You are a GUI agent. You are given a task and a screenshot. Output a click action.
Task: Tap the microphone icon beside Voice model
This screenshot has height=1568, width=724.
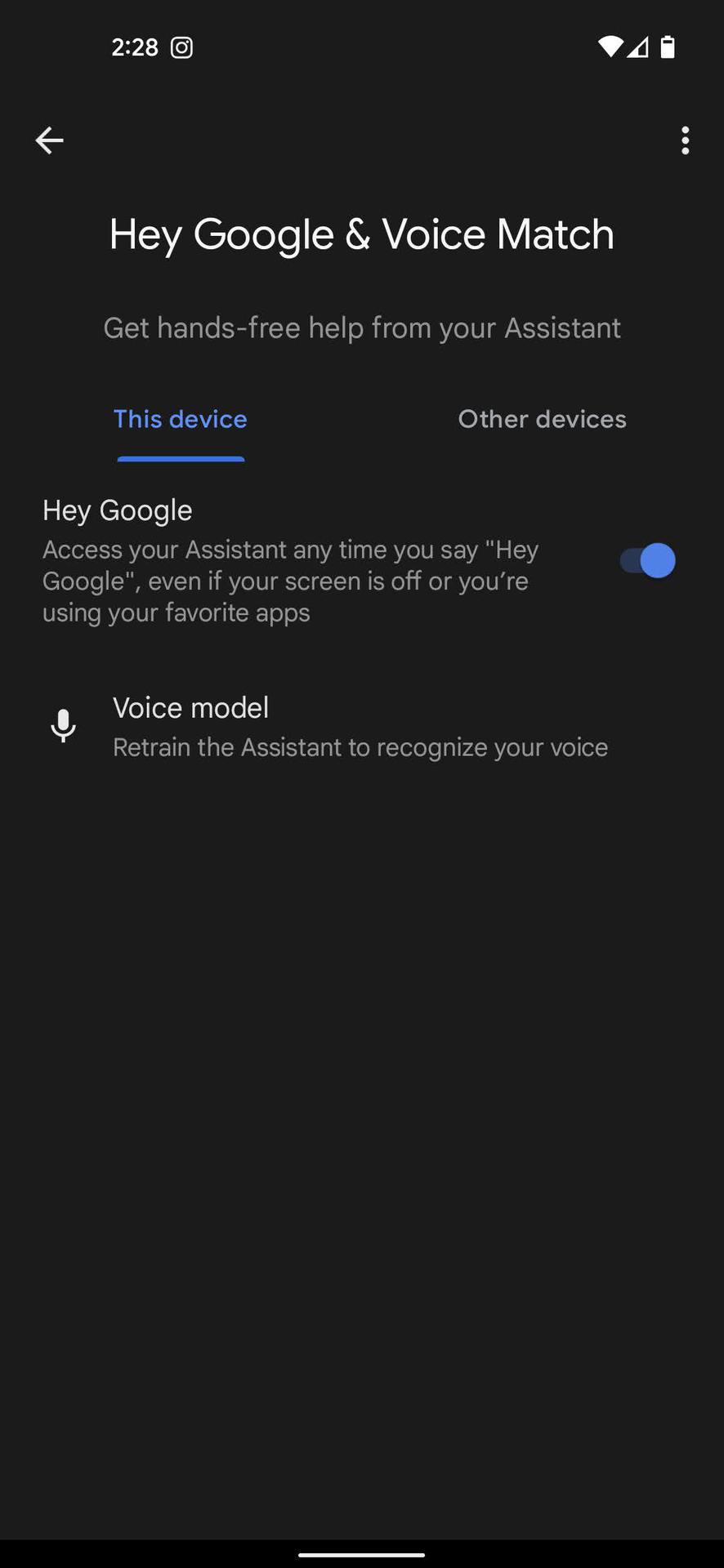63,725
